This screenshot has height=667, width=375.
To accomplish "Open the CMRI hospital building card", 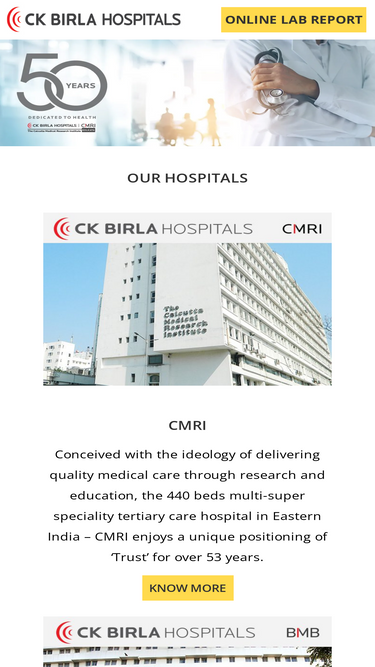I will coord(188,299).
